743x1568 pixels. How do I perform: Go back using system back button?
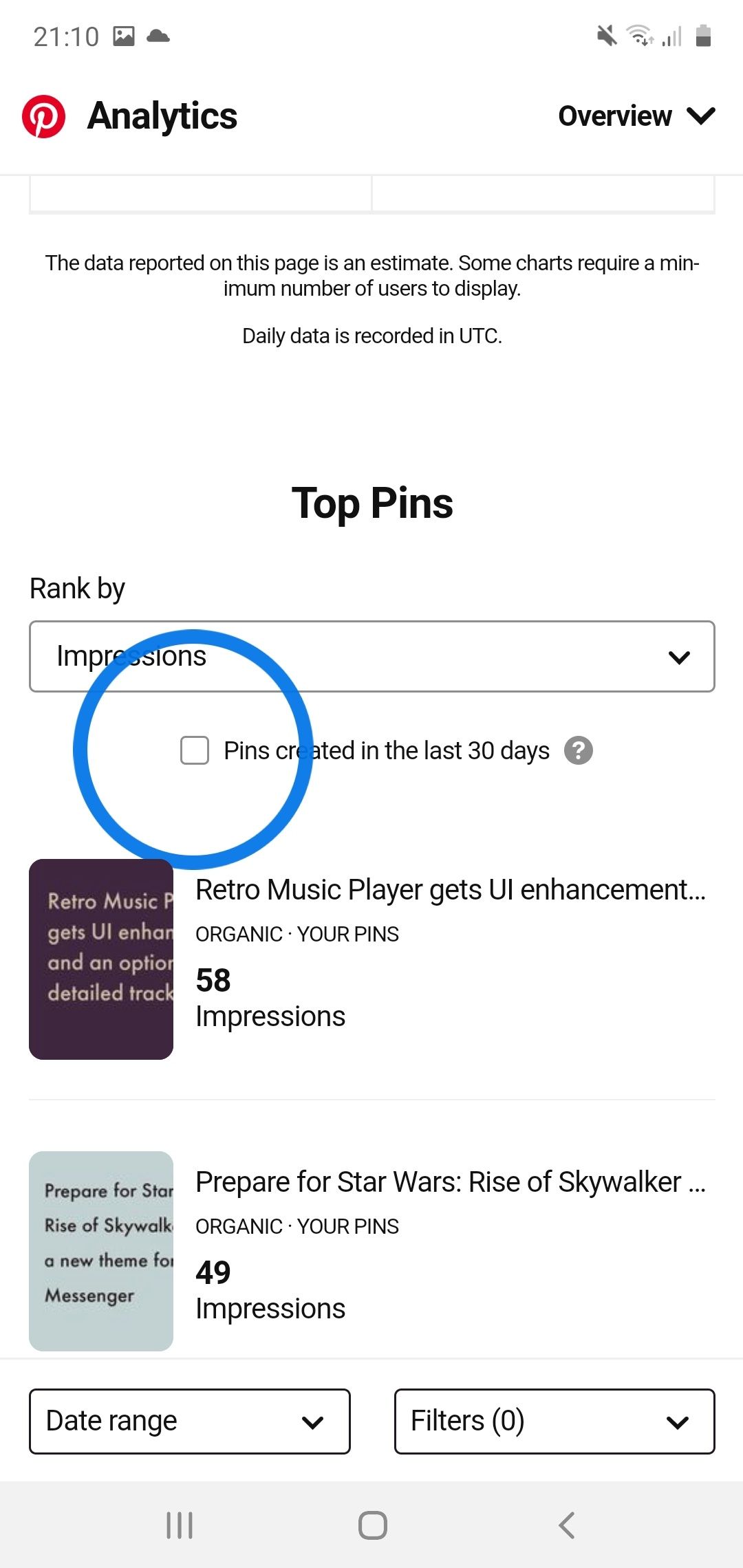566,1525
